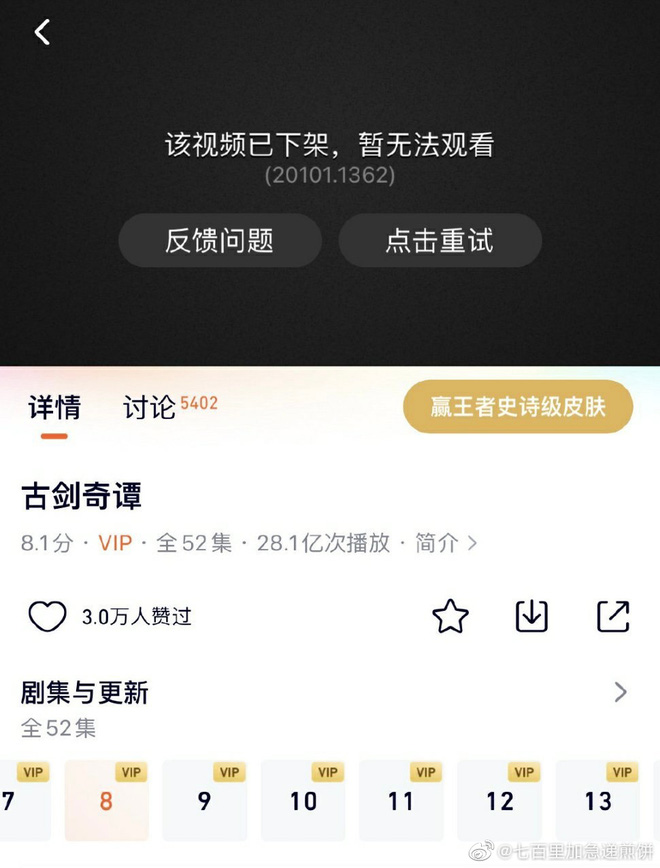
Task: Favorite this show with the star icon
Action: [x=450, y=617]
